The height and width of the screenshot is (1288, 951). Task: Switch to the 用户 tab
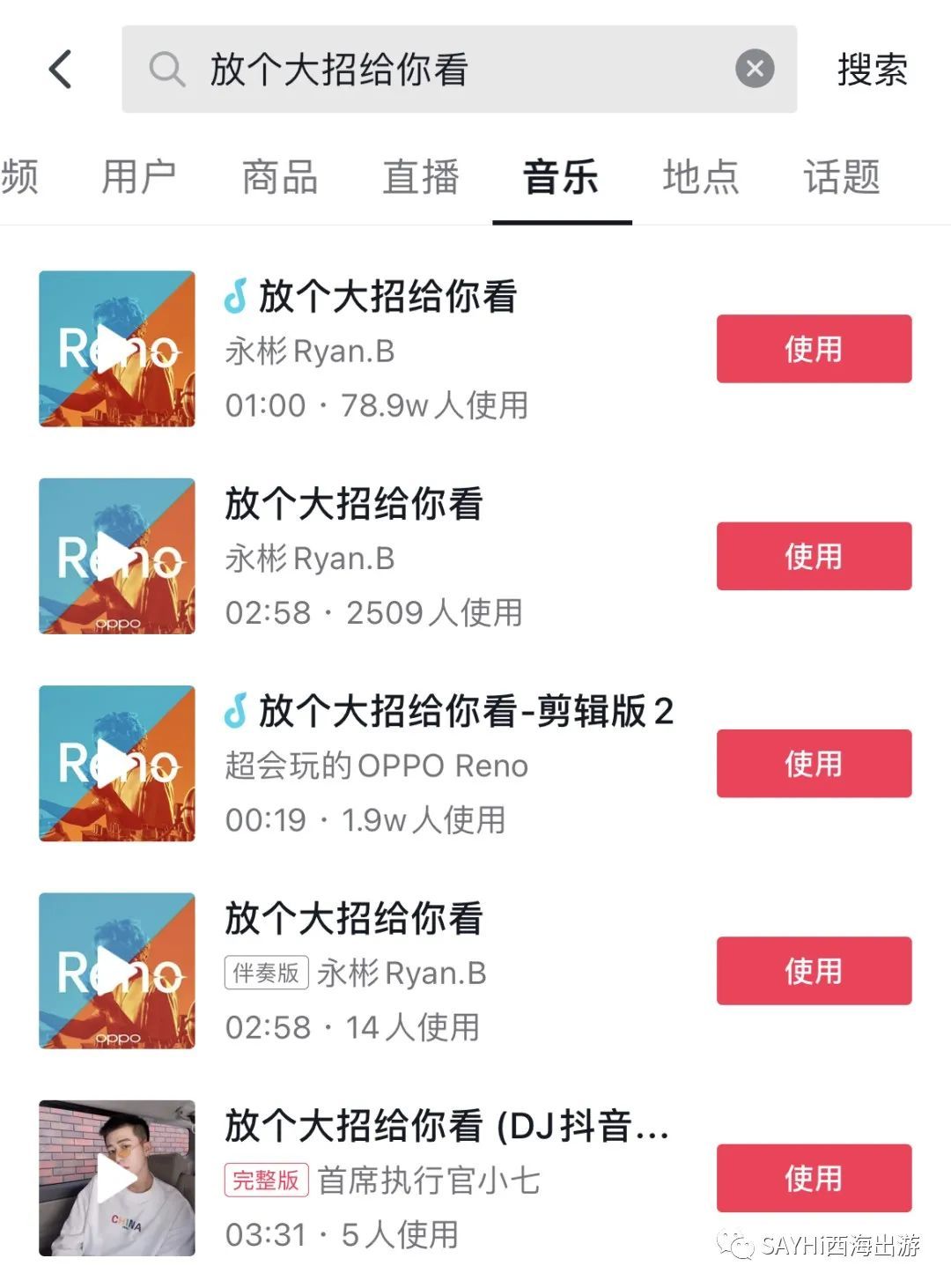140,177
